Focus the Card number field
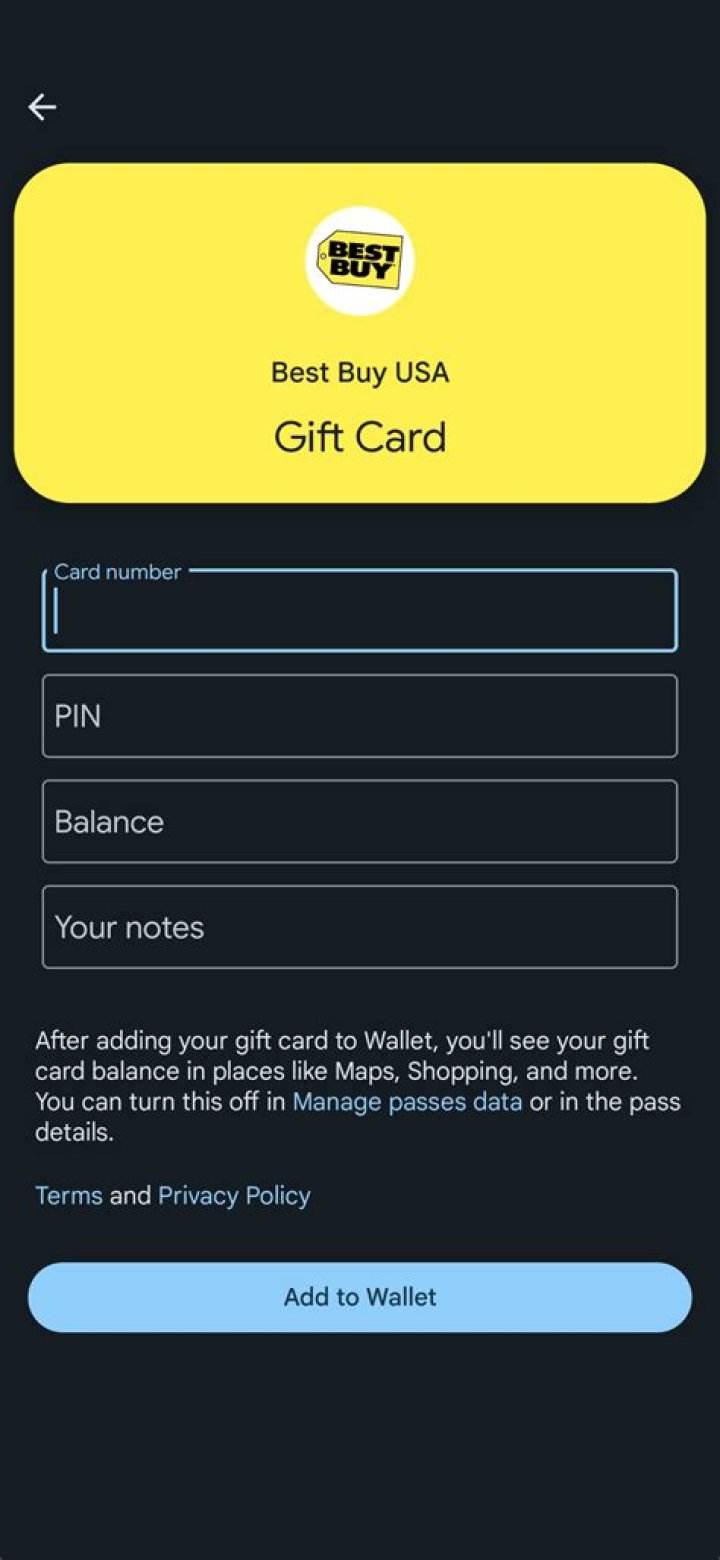The width and height of the screenshot is (720, 1560). [360, 612]
